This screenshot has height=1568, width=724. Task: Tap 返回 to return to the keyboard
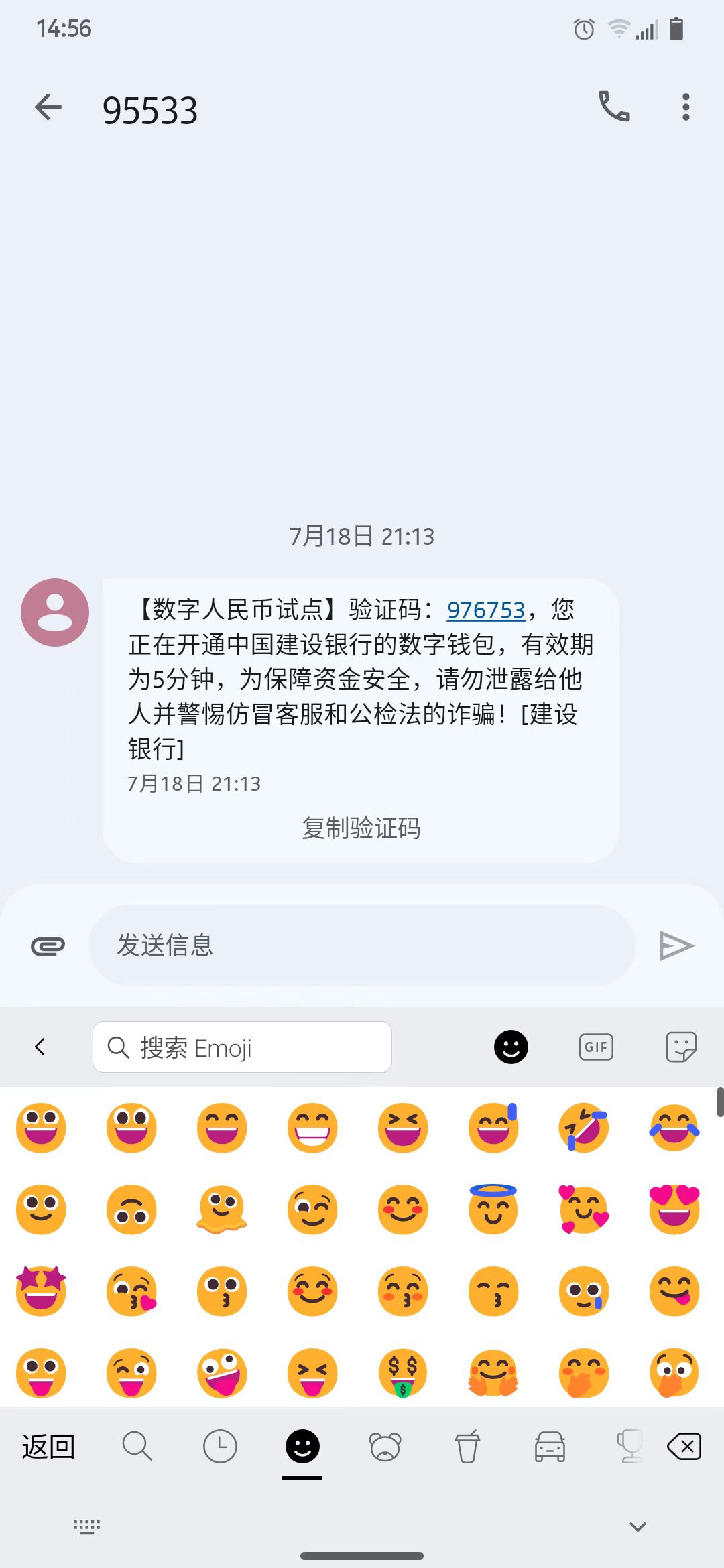[x=48, y=1447]
